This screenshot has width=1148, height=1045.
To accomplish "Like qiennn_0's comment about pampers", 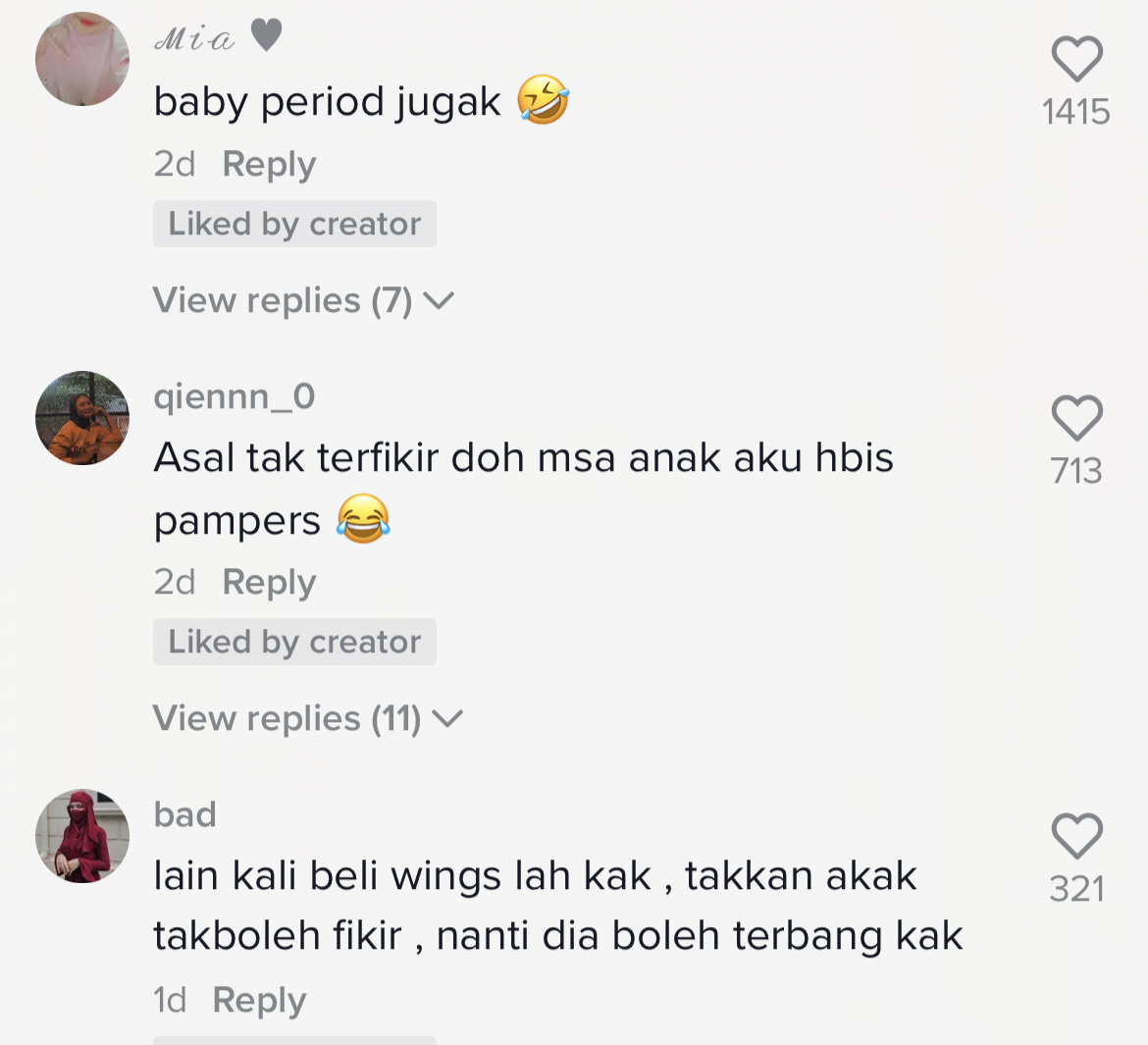I will coord(1076,419).
